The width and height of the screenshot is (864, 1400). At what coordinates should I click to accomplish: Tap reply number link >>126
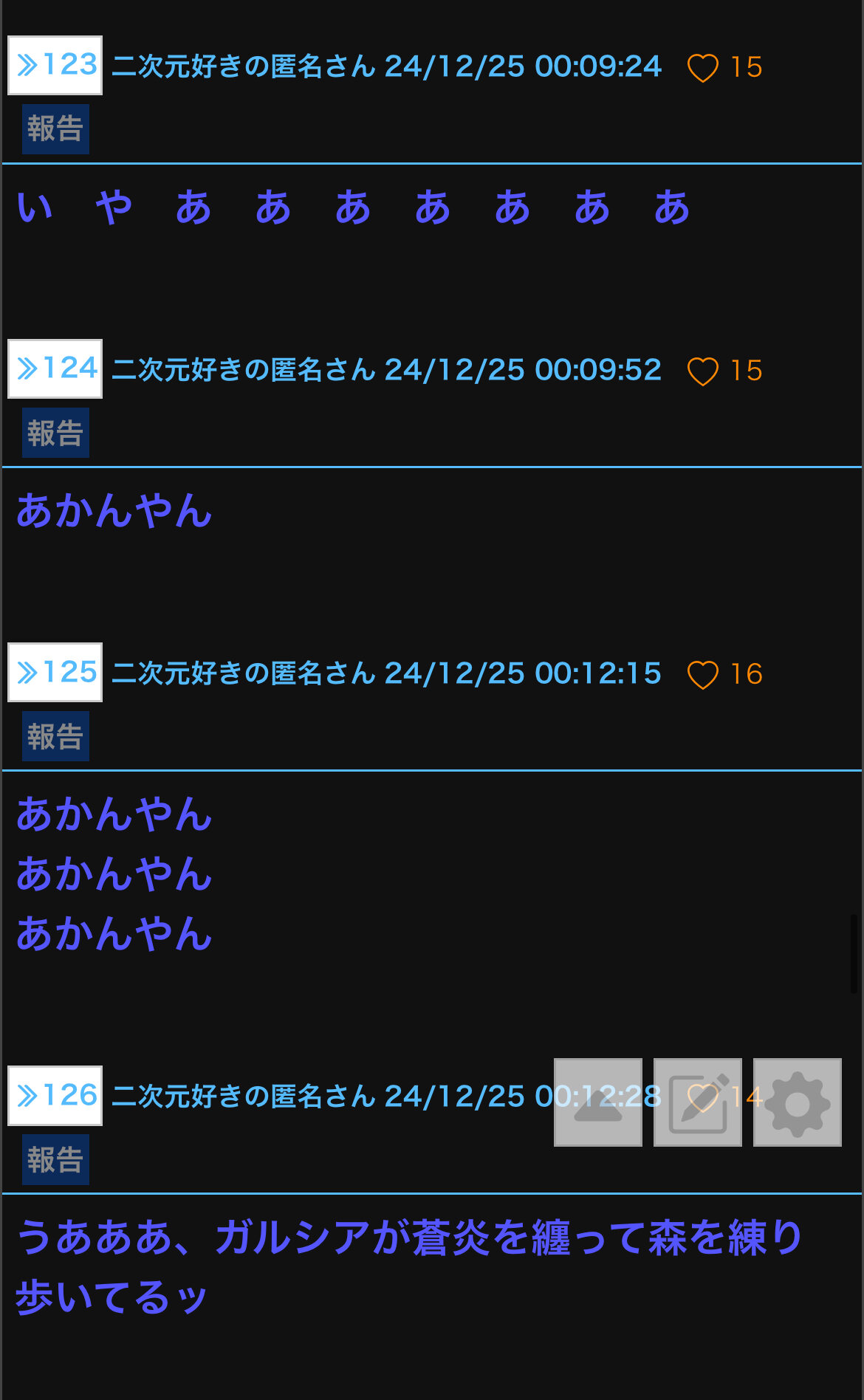coord(55,1096)
